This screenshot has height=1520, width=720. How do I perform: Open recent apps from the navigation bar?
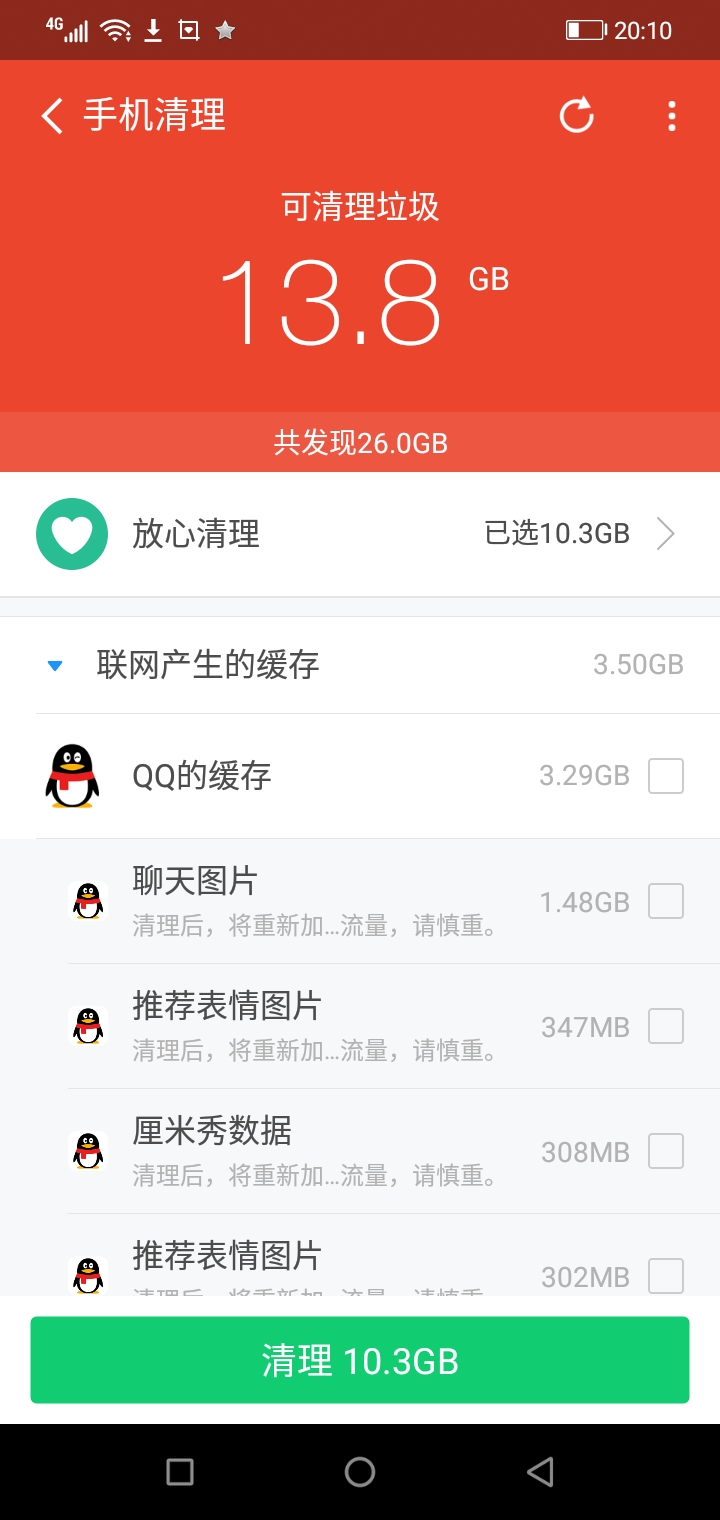tap(180, 1471)
